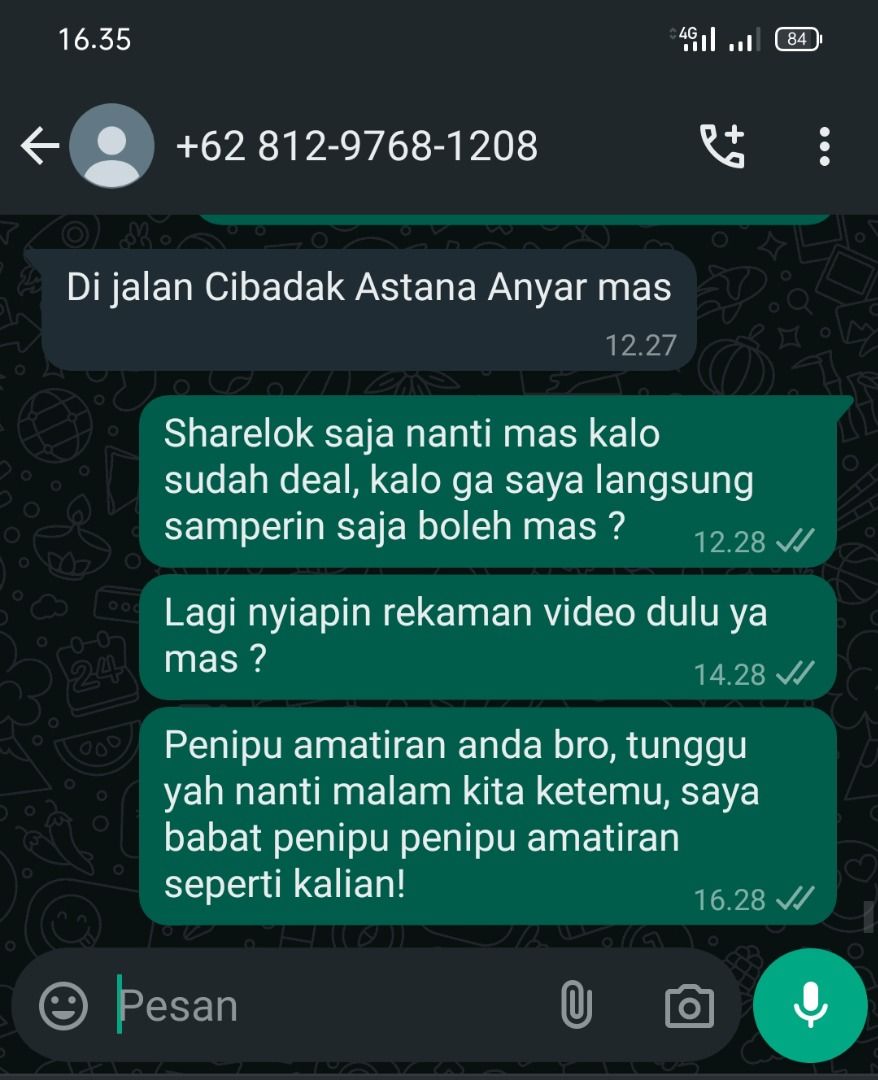Open contact info for +62 812-9768-1208
878x1080 pixels.
pyautogui.click(x=356, y=147)
